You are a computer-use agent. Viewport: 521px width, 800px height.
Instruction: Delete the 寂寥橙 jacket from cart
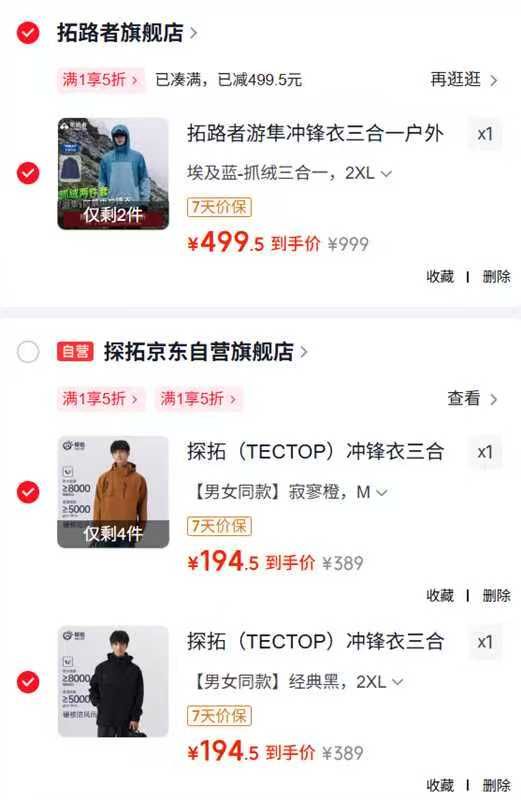[497, 595]
